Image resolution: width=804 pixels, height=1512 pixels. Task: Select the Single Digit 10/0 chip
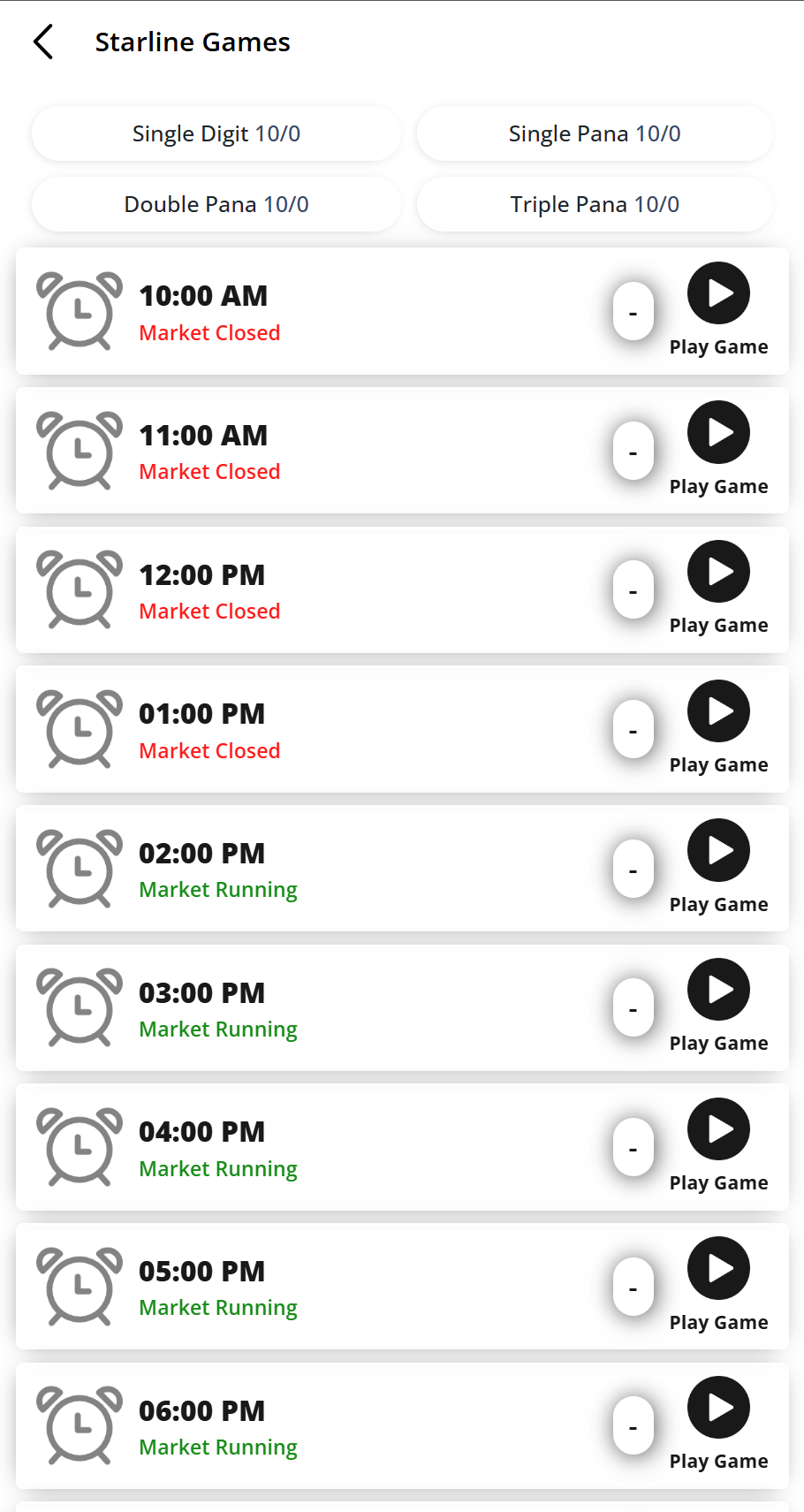(x=216, y=133)
